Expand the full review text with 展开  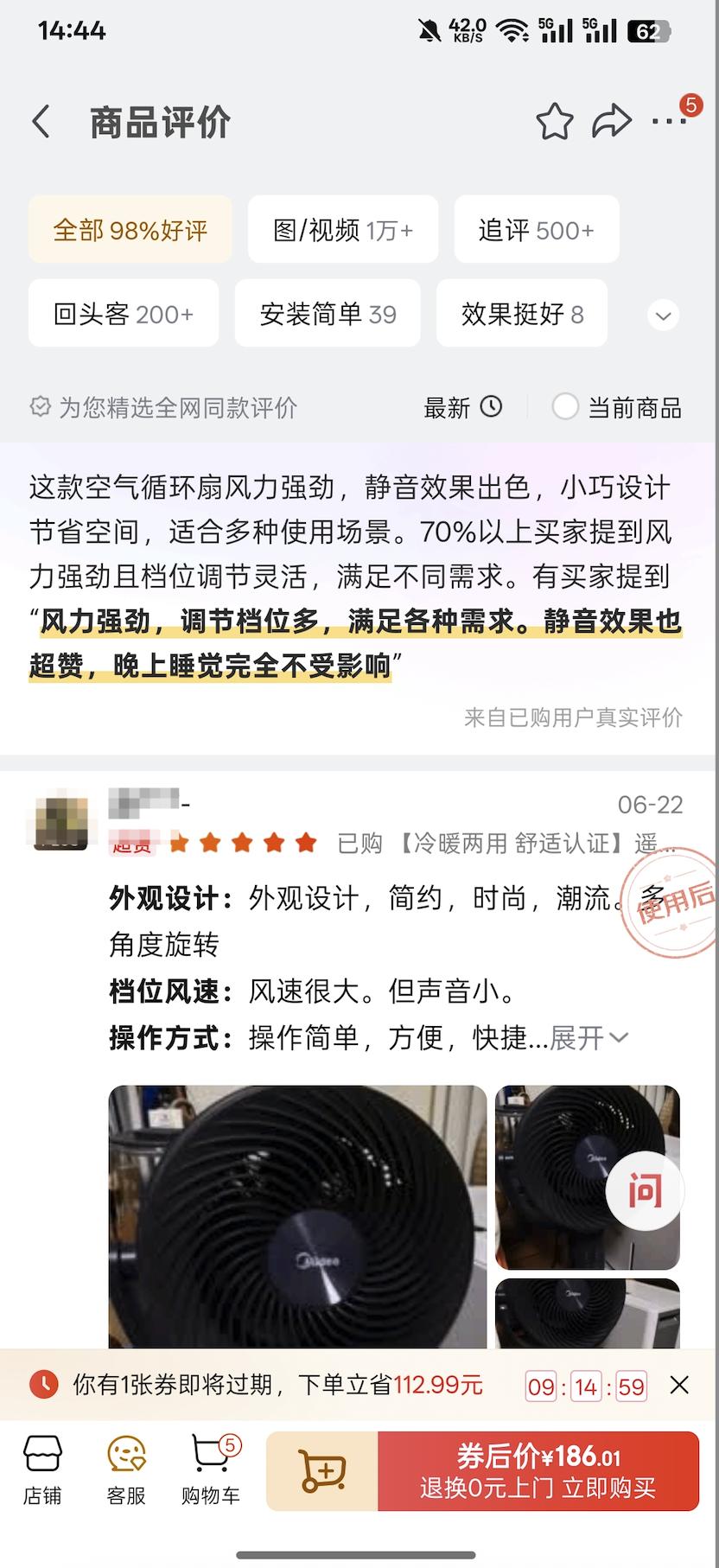(589, 1037)
